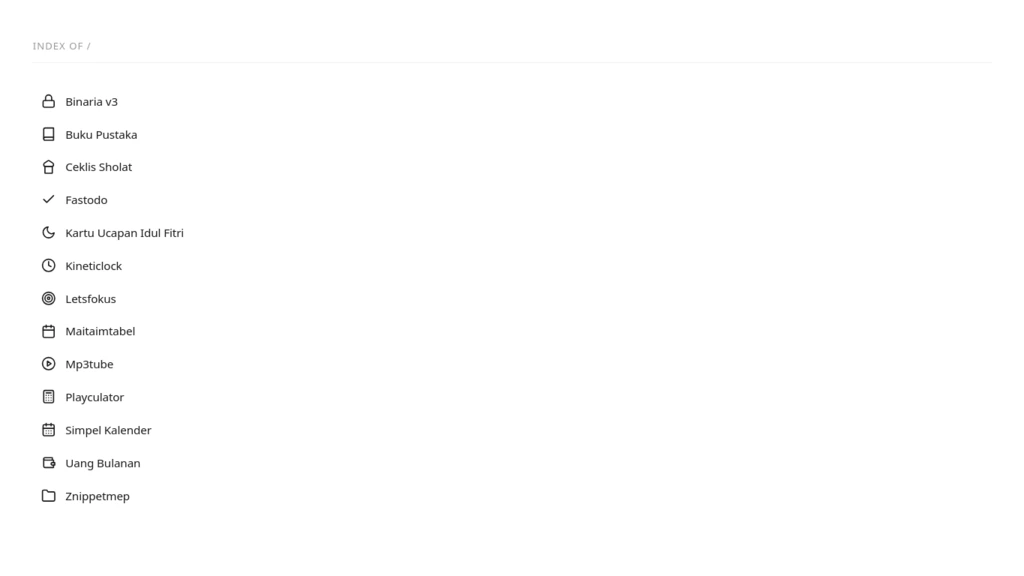Open Uang Bulanan
Screen dimensions: 1024x576
[x=102, y=463]
